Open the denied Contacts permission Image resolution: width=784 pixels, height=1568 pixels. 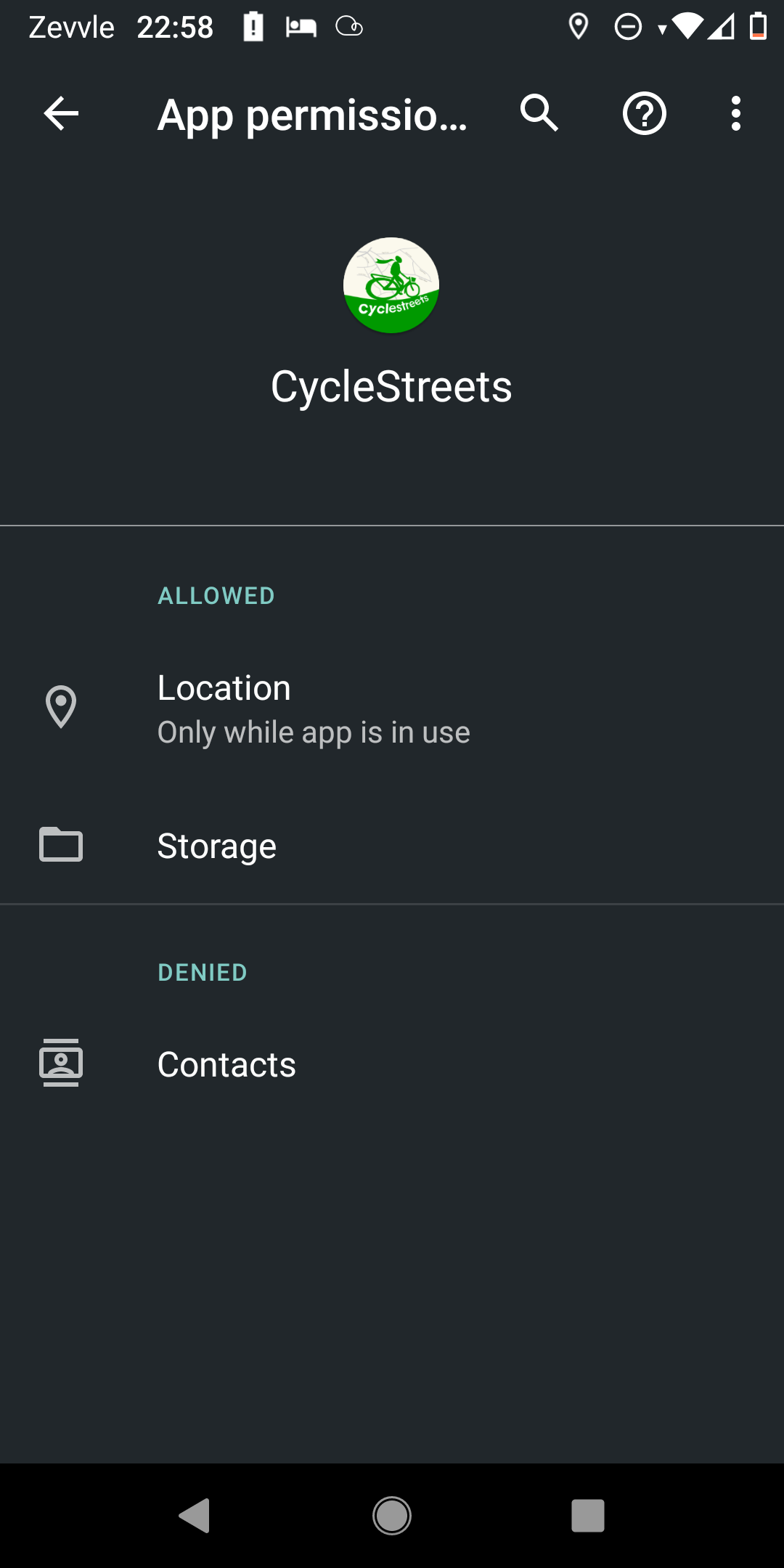pyautogui.click(x=290, y=1063)
